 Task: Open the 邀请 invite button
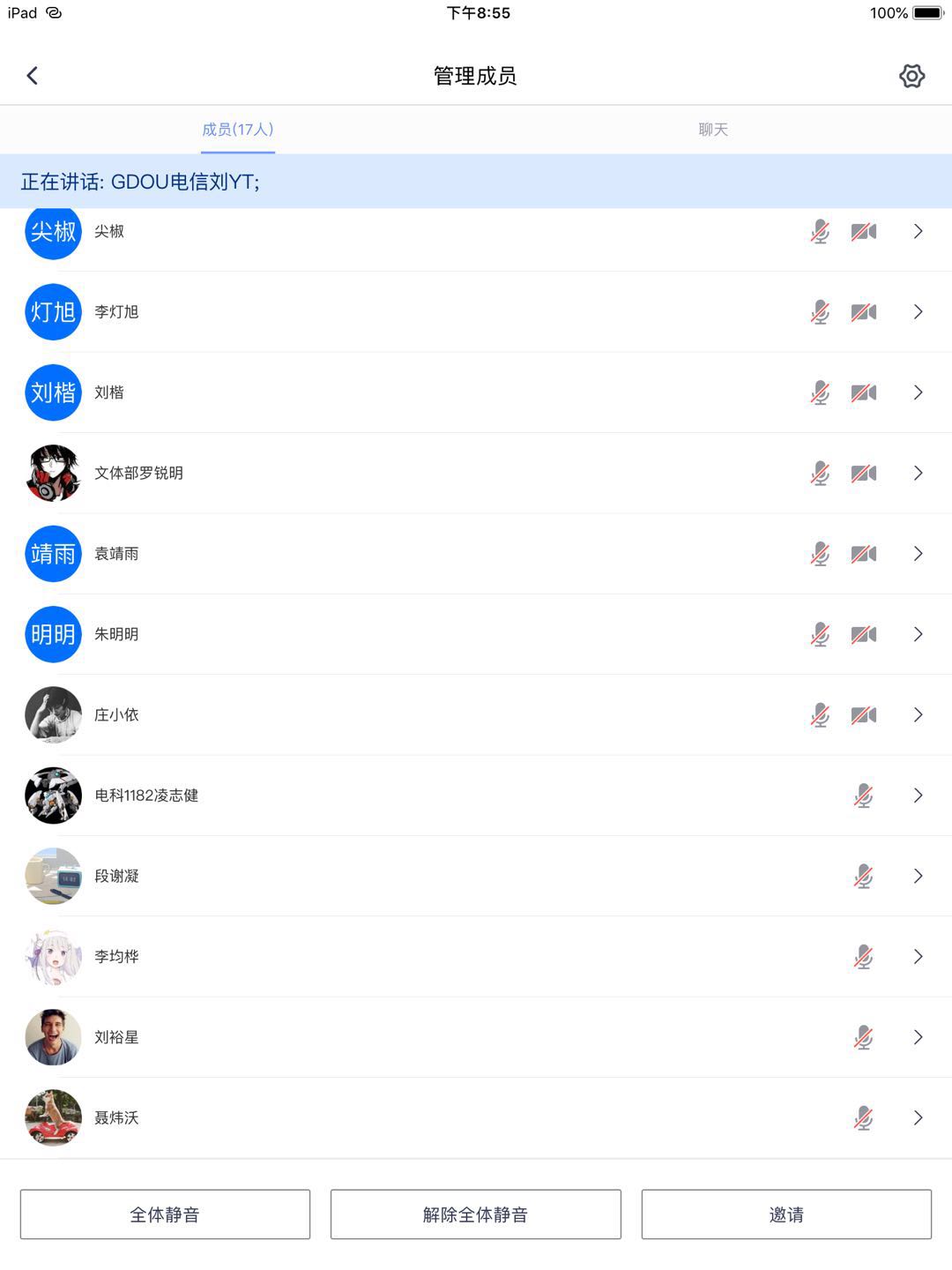click(785, 1214)
